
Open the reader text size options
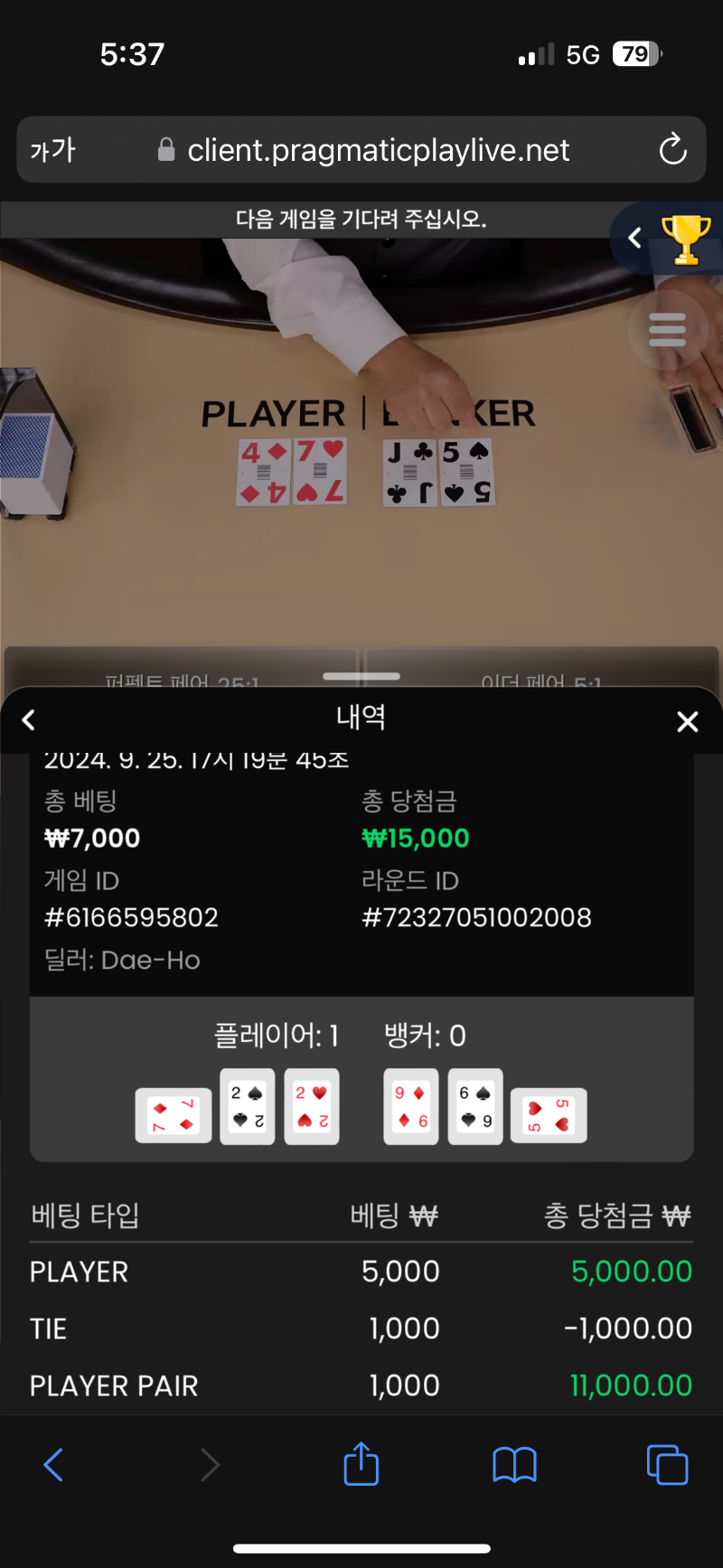click(x=53, y=149)
